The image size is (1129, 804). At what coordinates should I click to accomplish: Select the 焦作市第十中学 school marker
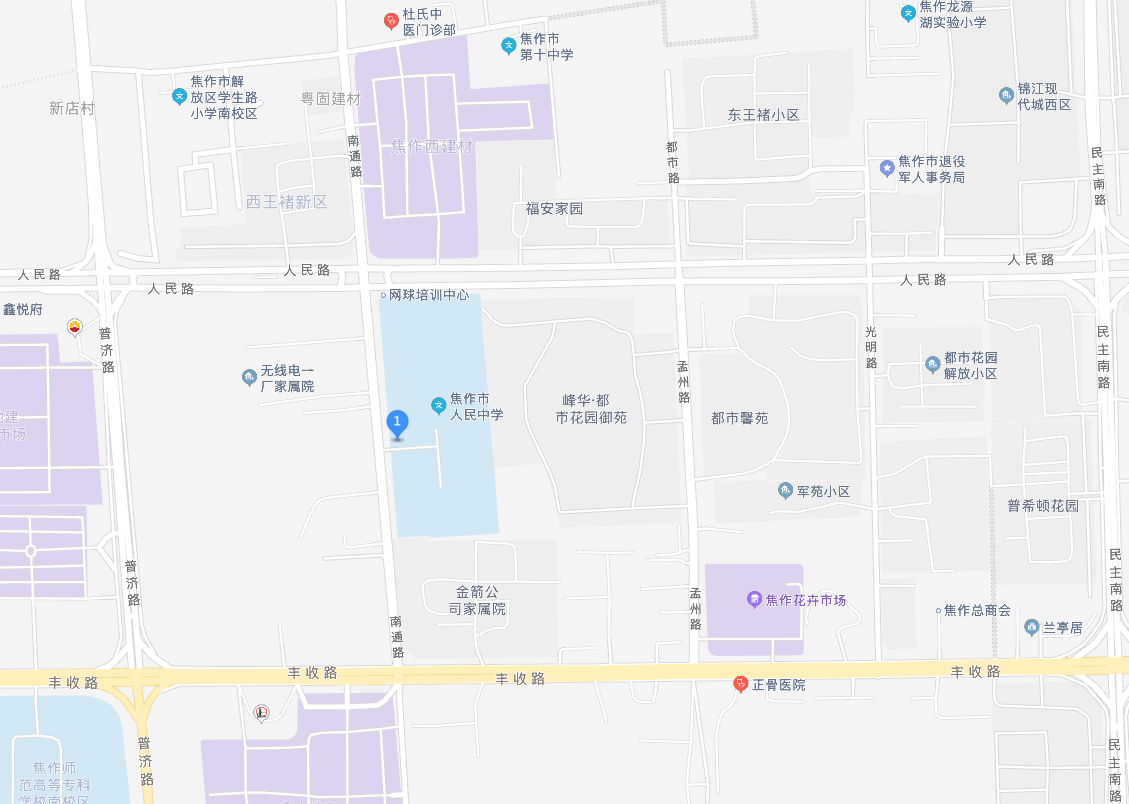pyautogui.click(x=508, y=45)
